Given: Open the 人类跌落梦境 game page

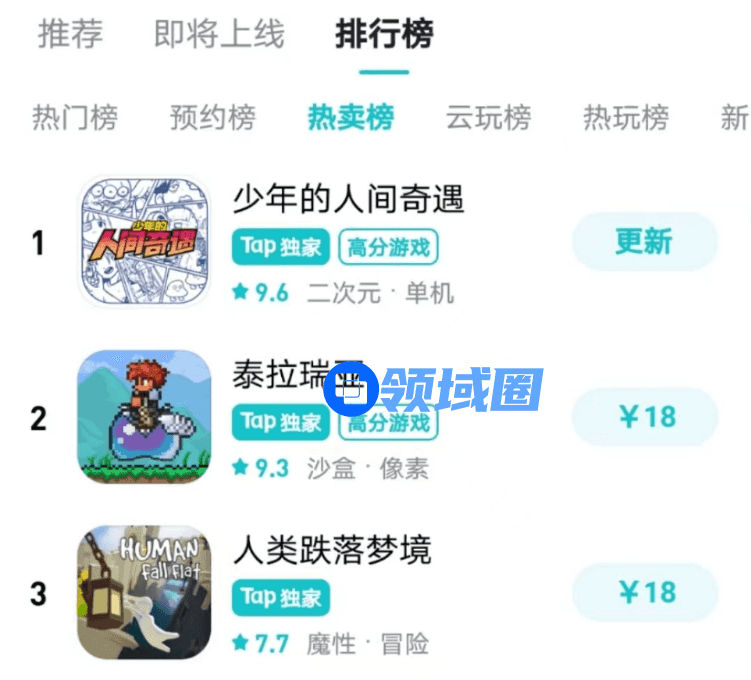Looking at the screenshot, I should [332, 549].
